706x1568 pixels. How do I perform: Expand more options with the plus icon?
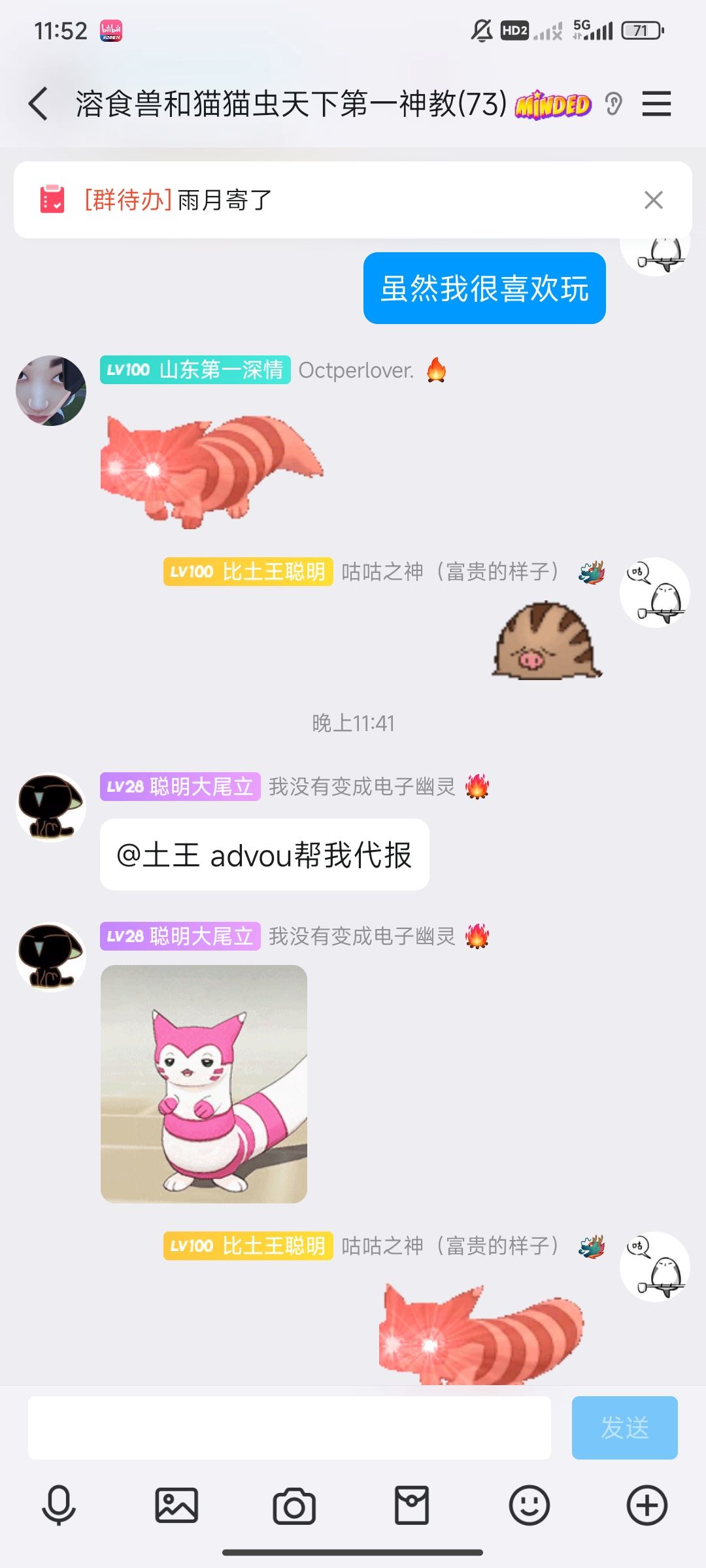(647, 1505)
